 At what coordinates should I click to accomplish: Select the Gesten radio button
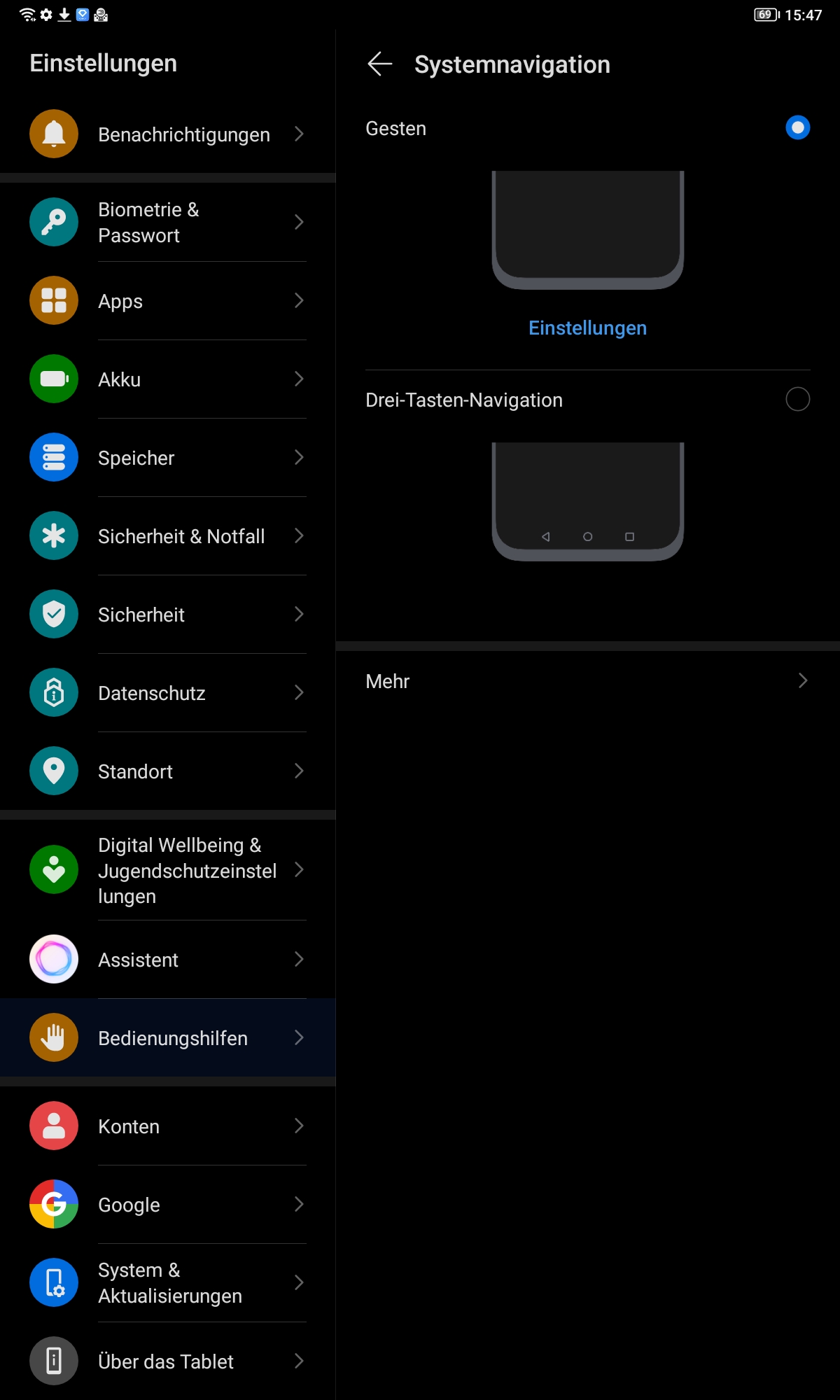coord(797,127)
